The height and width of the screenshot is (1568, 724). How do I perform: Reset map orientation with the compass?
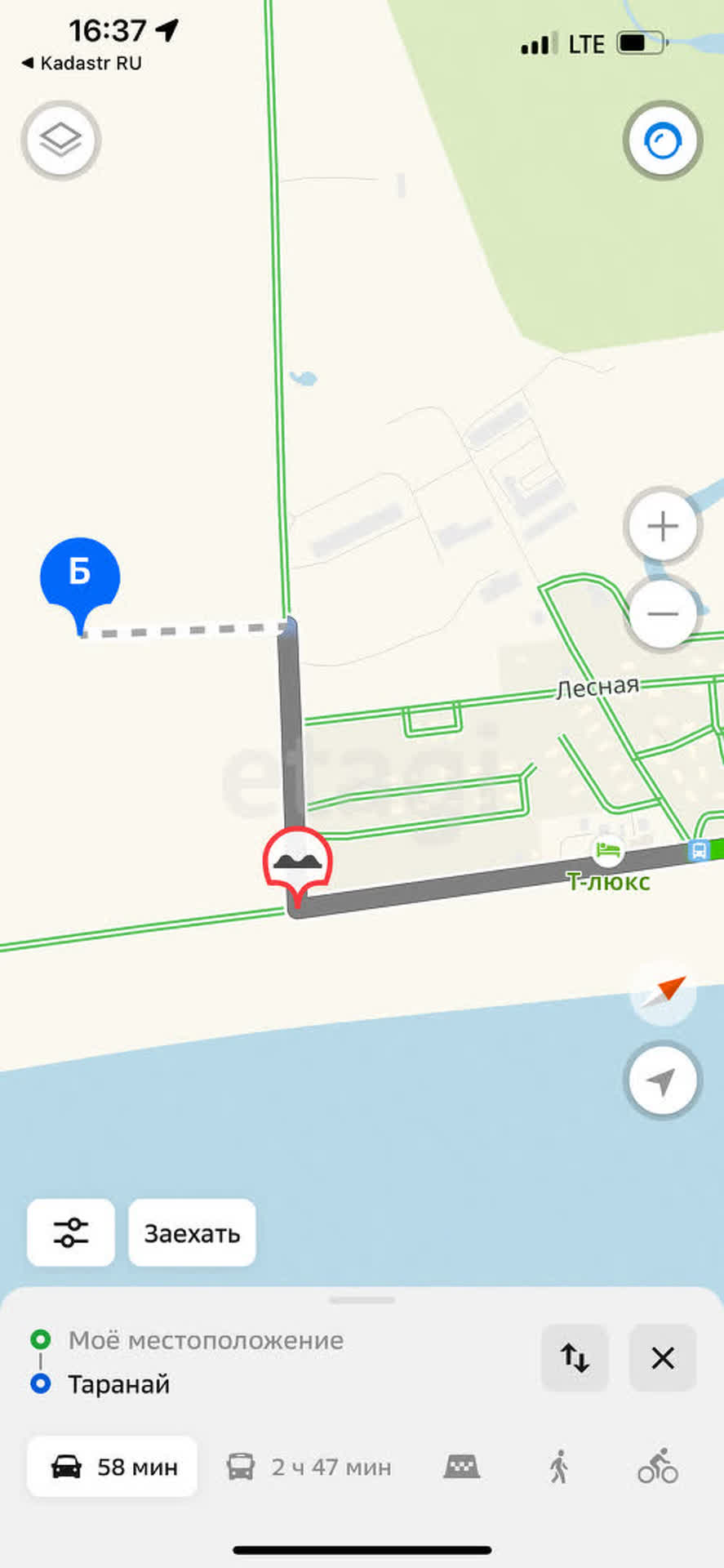click(663, 993)
